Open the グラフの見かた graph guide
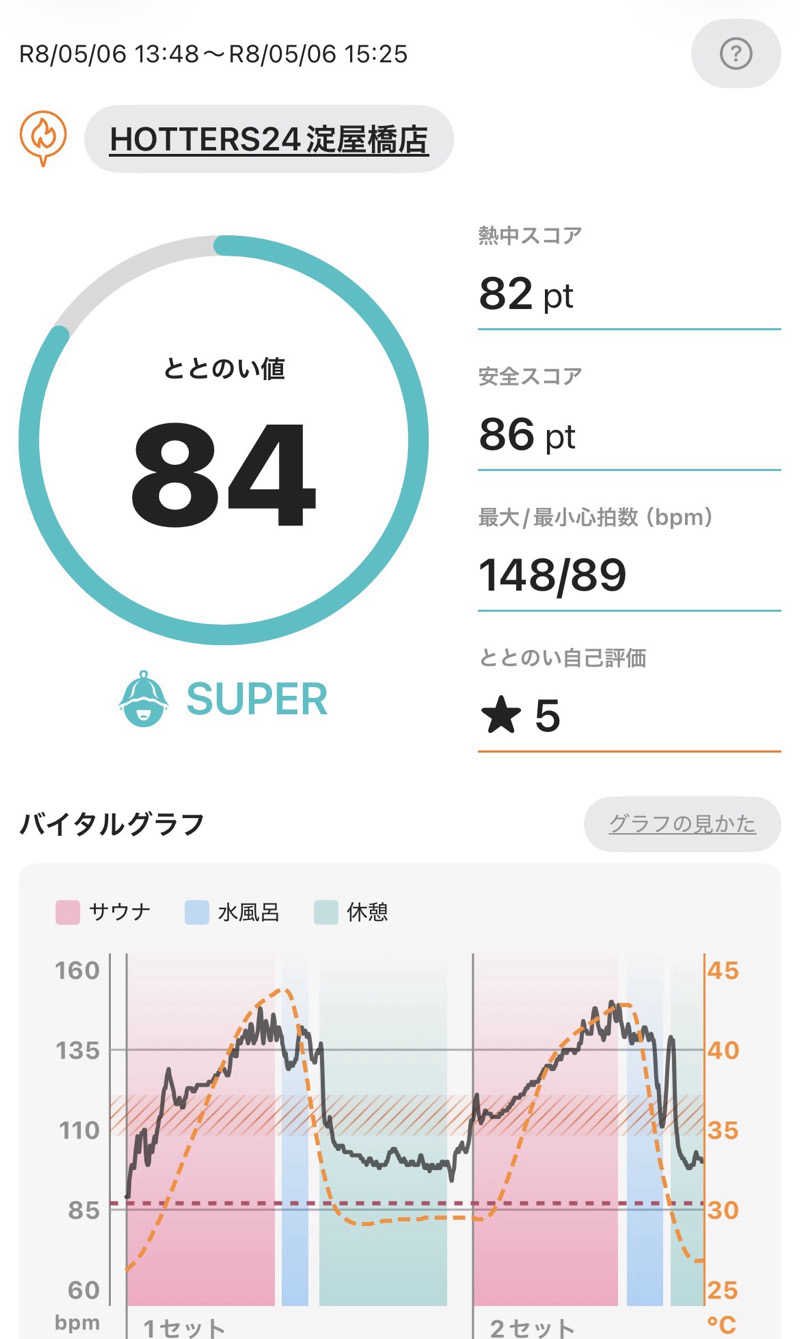The image size is (800, 1339). (x=682, y=824)
